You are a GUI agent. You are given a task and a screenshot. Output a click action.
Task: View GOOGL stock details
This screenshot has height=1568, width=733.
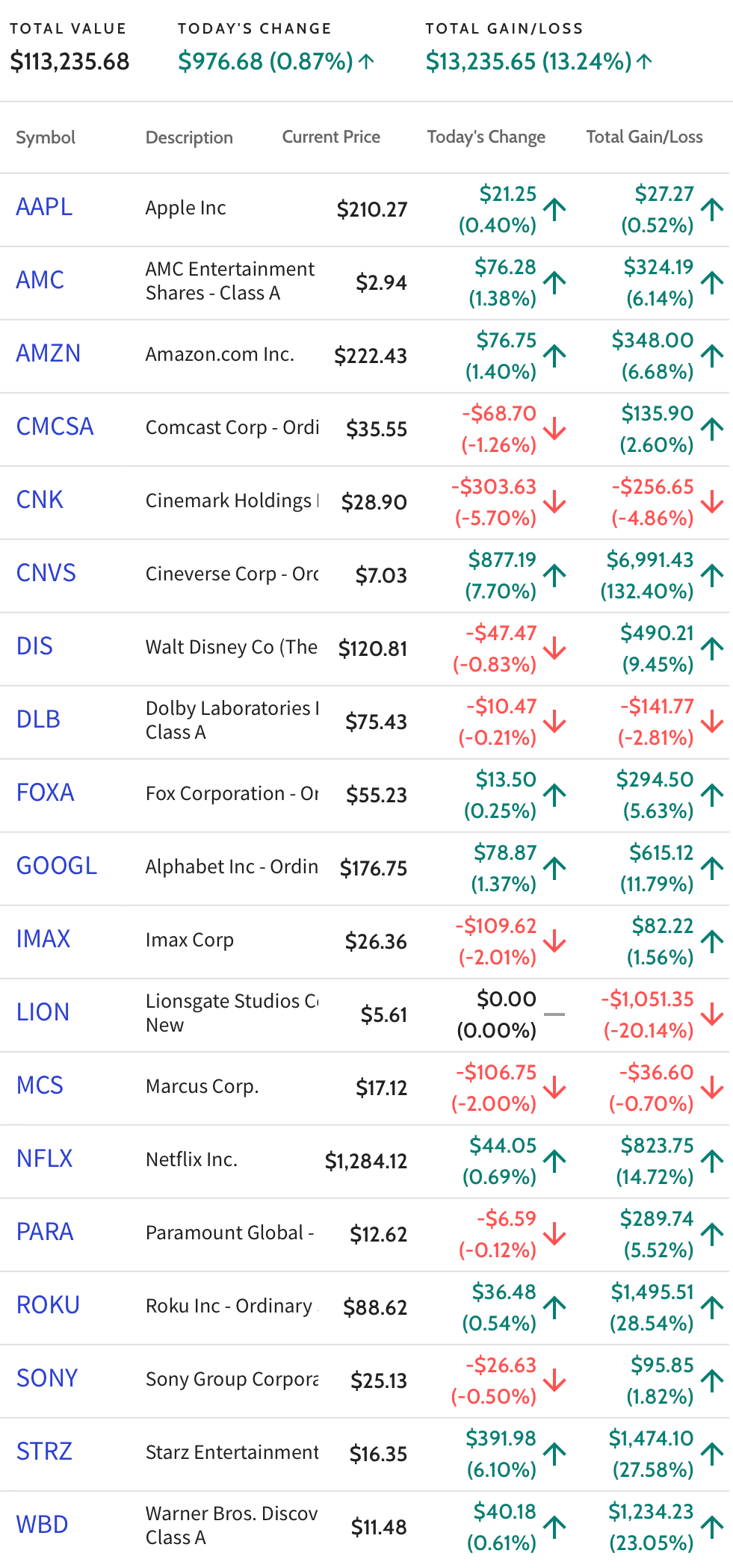(57, 866)
